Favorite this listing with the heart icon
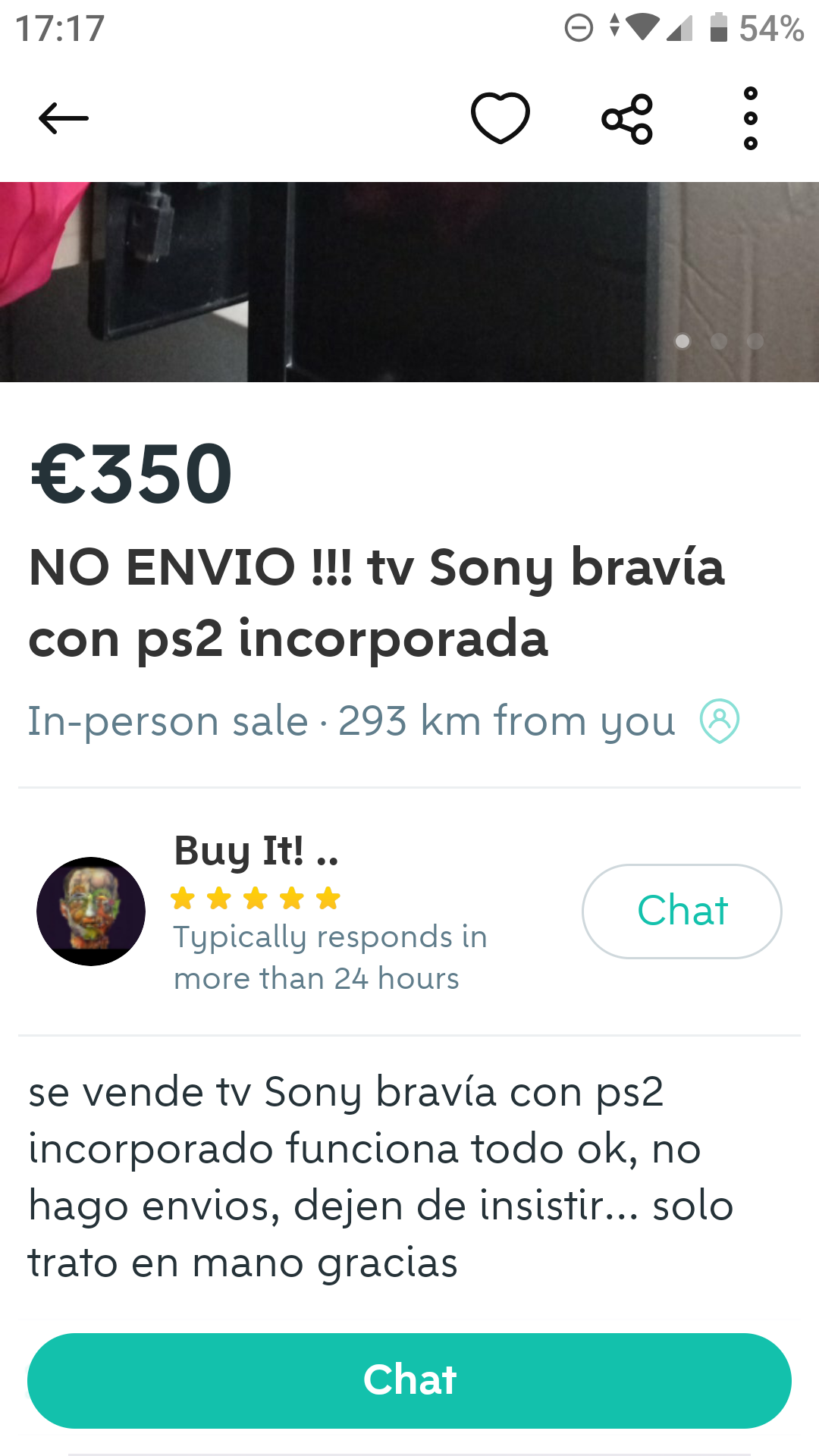This screenshot has height=1456, width=819. (500, 118)
